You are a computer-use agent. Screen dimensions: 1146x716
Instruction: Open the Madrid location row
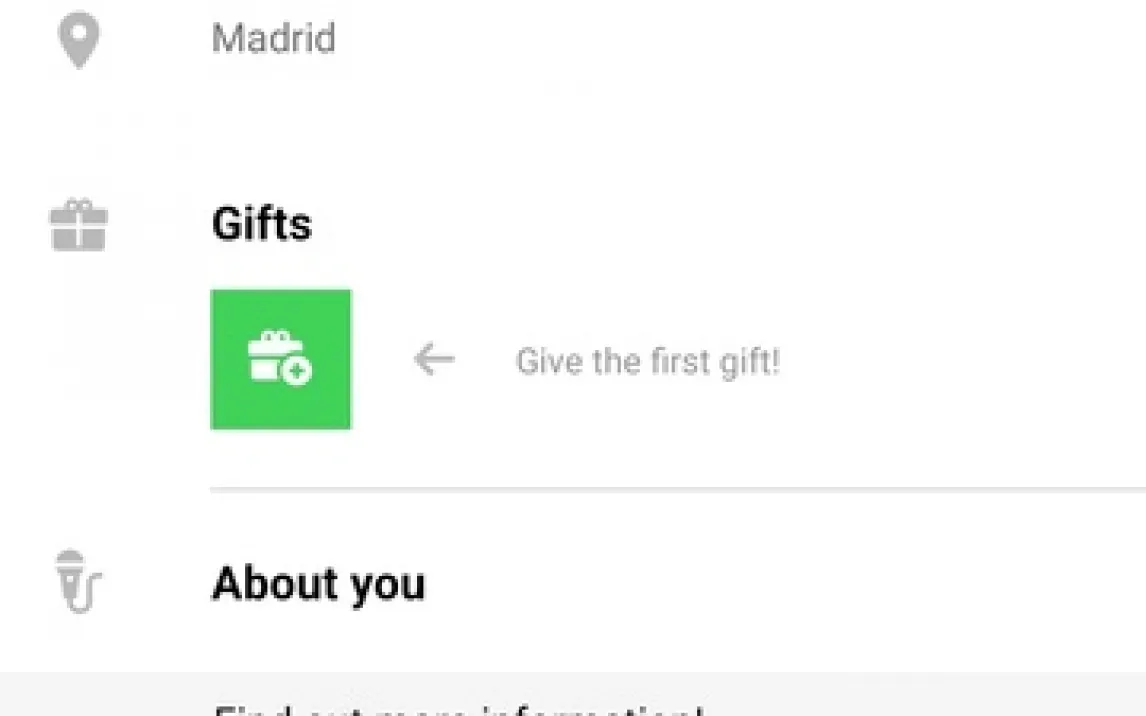273,39
